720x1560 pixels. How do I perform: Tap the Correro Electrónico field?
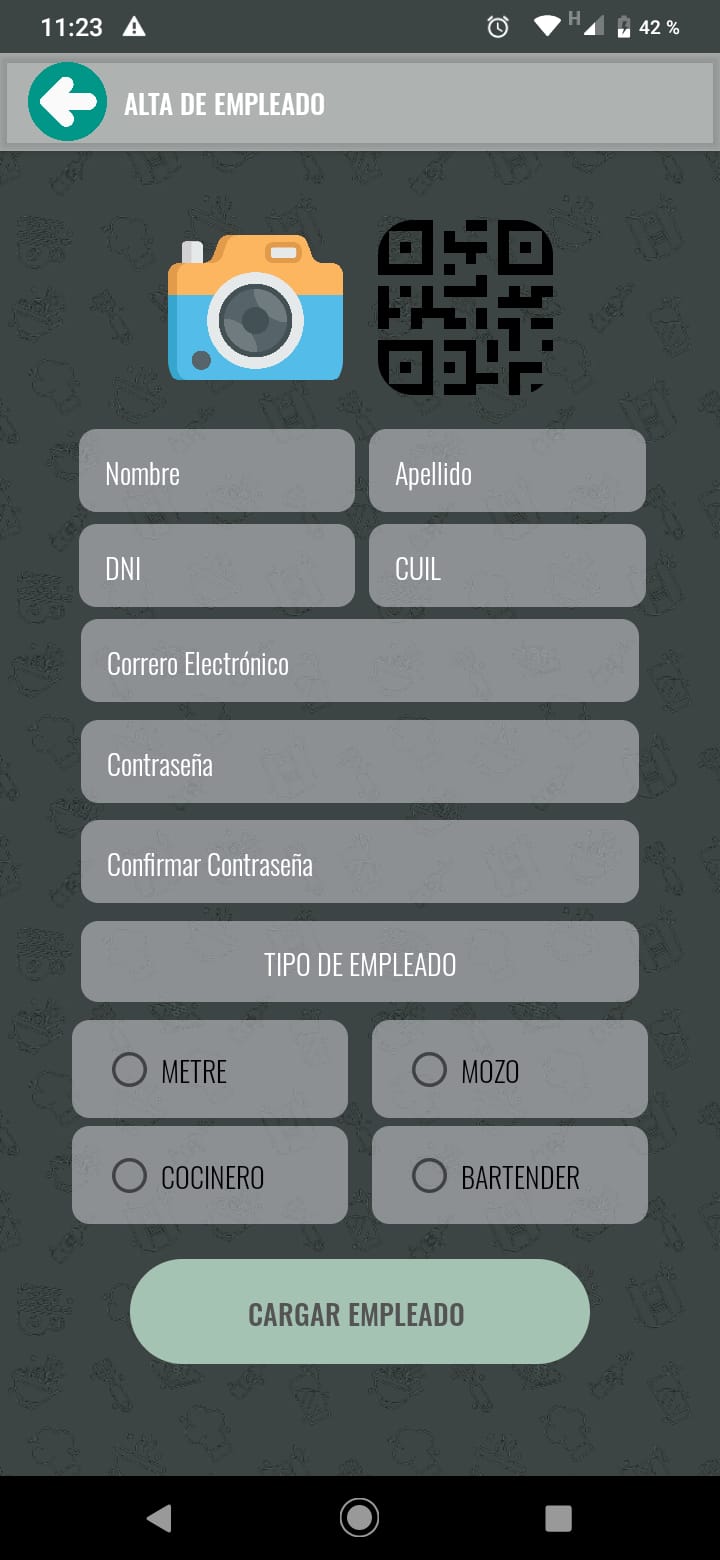click(x=360, y=661)
